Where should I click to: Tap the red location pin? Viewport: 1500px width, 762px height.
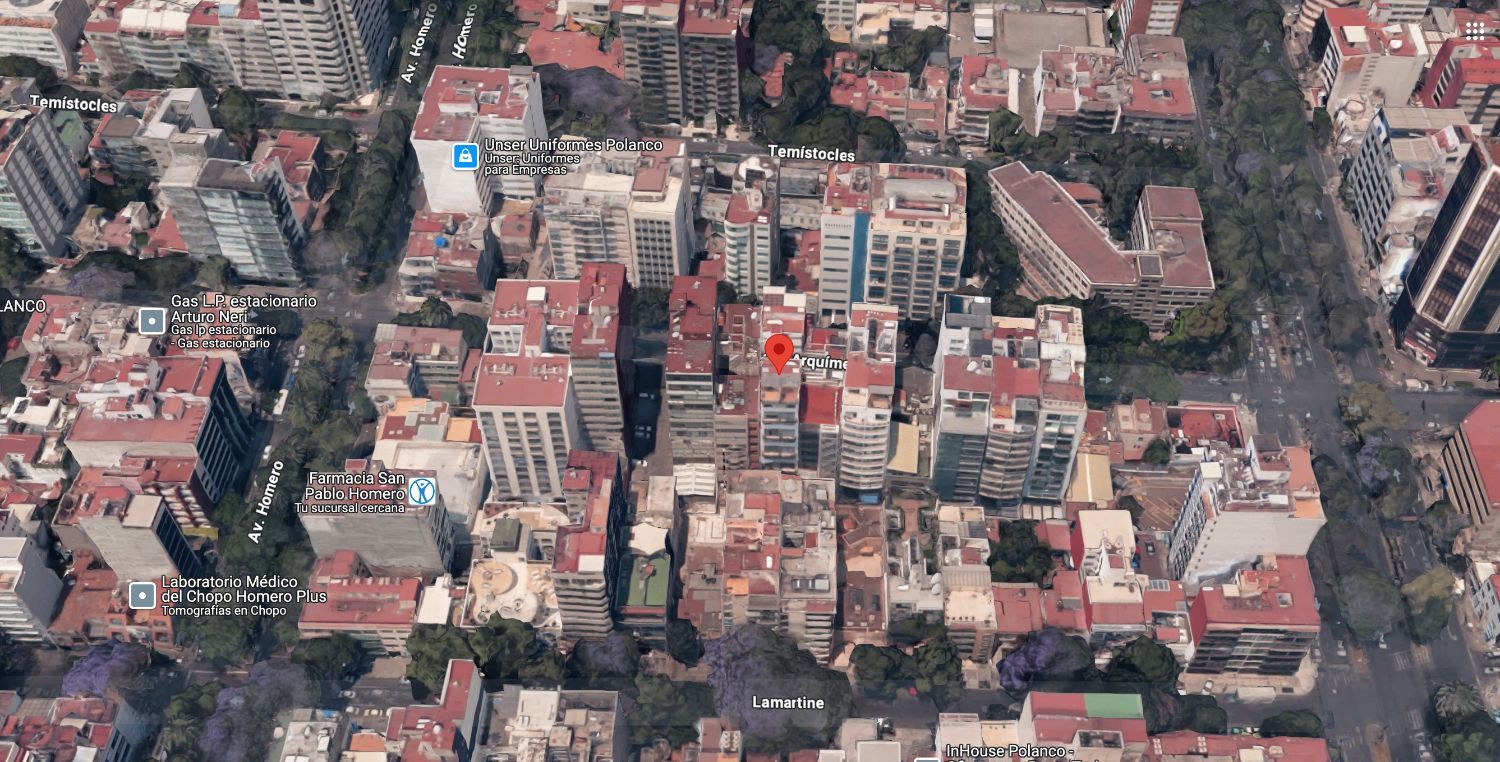(779, 355)
